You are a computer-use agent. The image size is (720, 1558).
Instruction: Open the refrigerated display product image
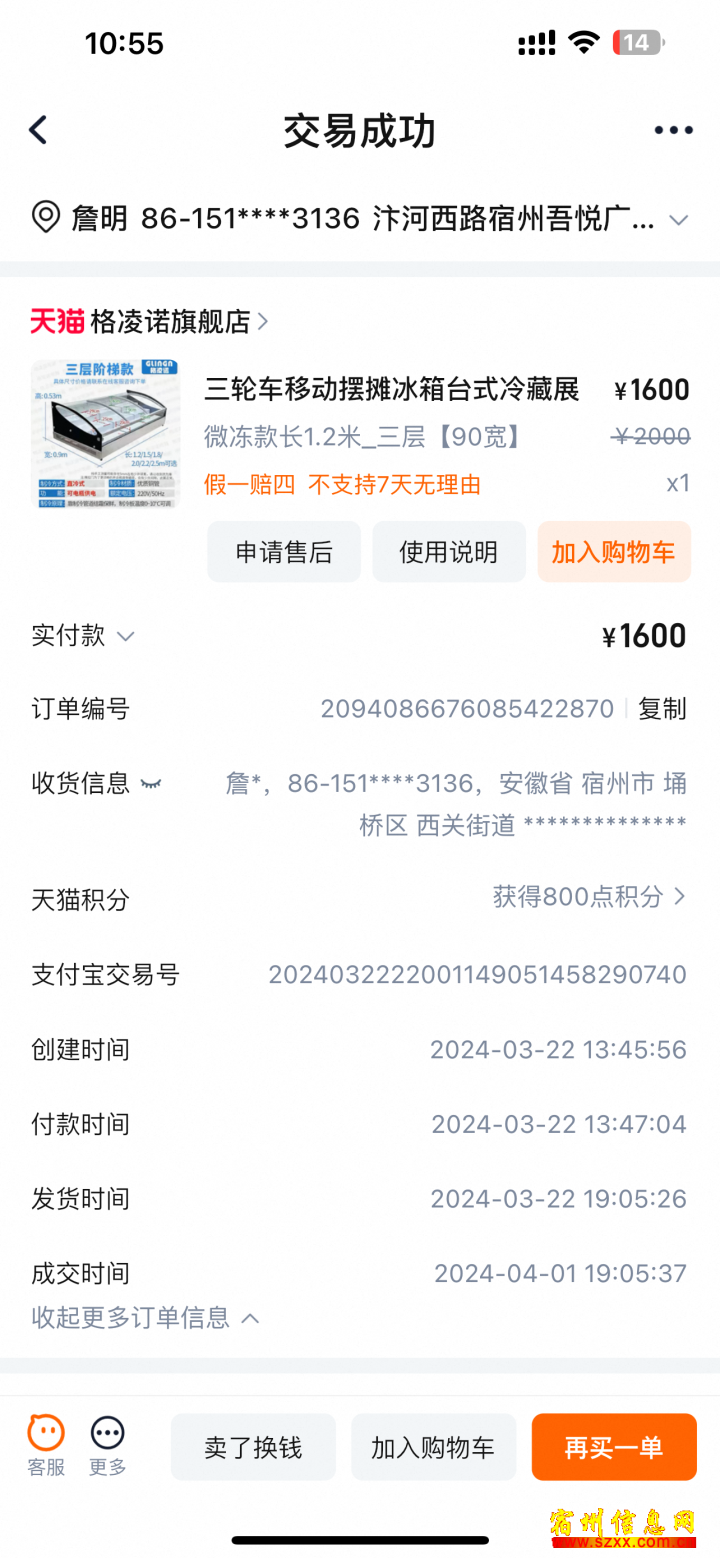[105, 434]
